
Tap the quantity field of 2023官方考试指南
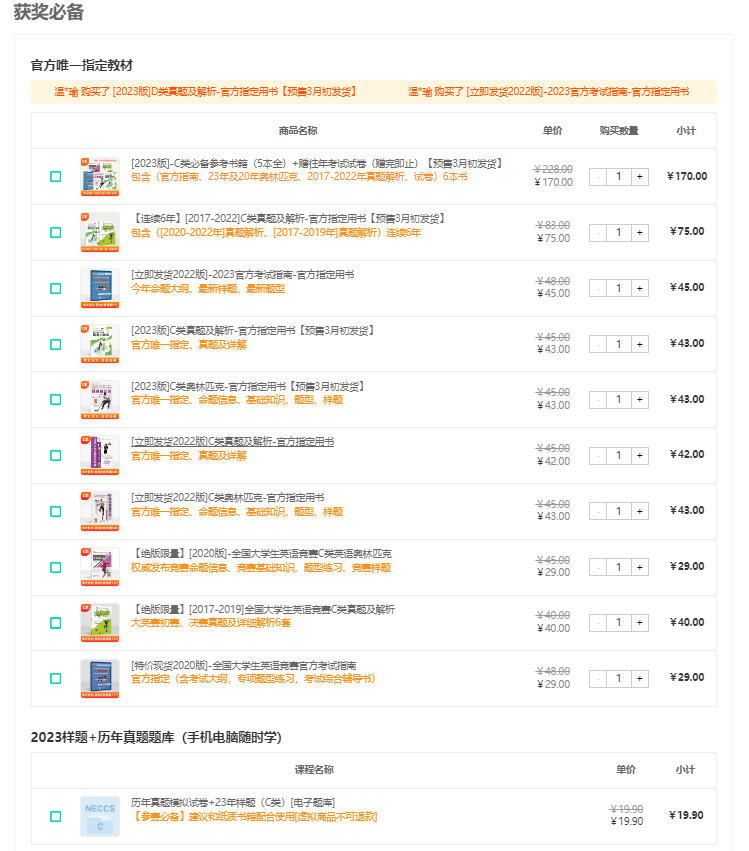coord(618,288)
